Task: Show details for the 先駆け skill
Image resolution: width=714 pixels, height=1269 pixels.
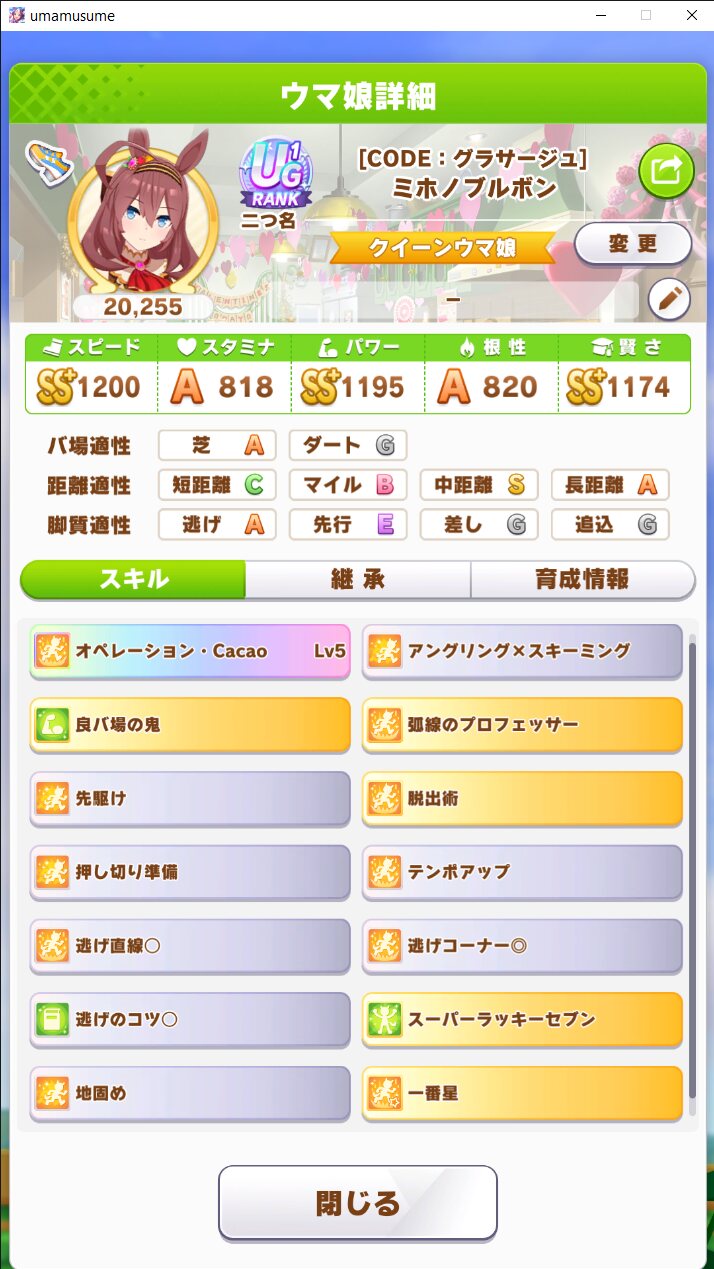Action: point(190,798)
